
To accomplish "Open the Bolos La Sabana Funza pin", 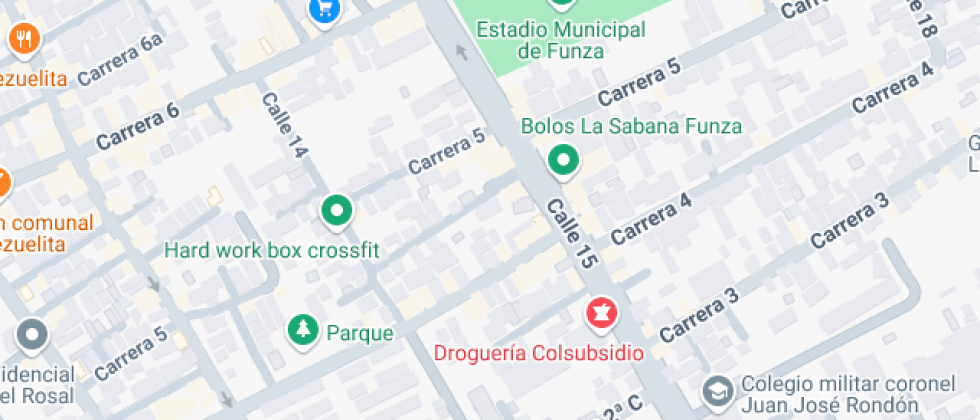I will tap(564, 160).
